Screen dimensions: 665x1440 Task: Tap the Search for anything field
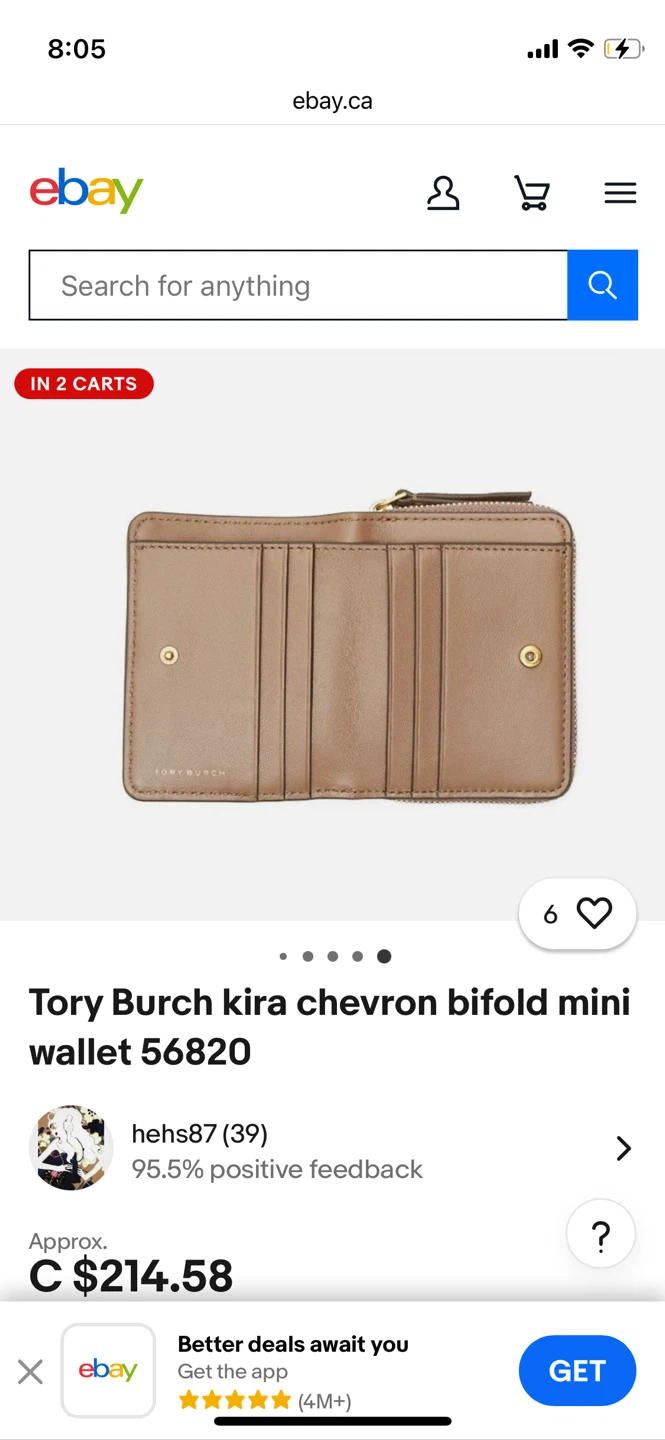point(298,286)
